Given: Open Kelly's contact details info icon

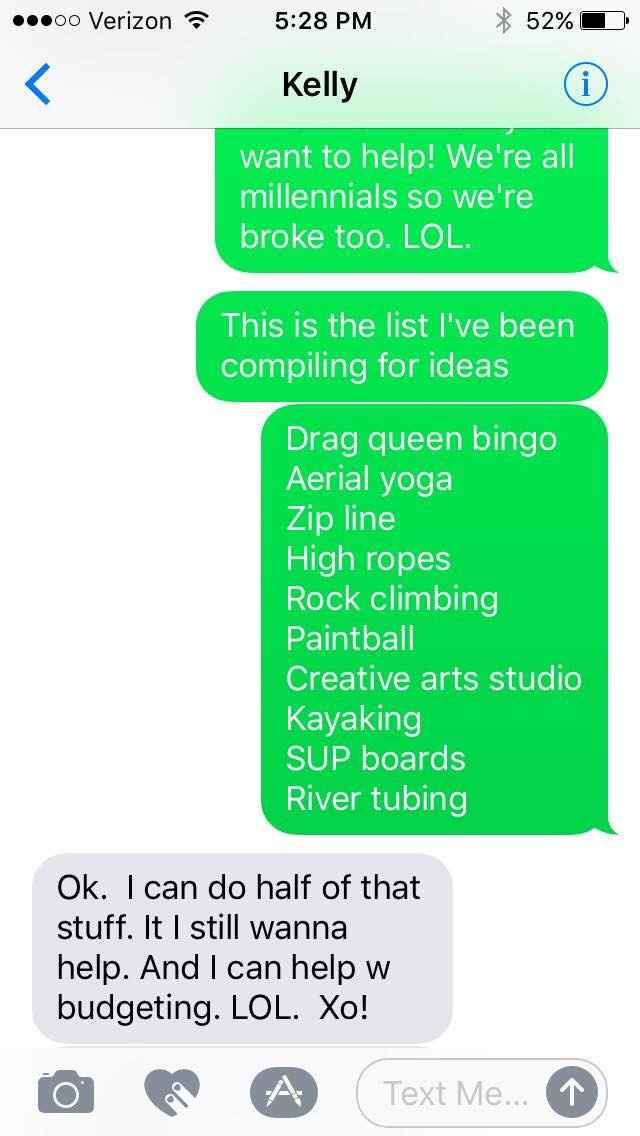Looking at the screenshot, I should [585, 85].
